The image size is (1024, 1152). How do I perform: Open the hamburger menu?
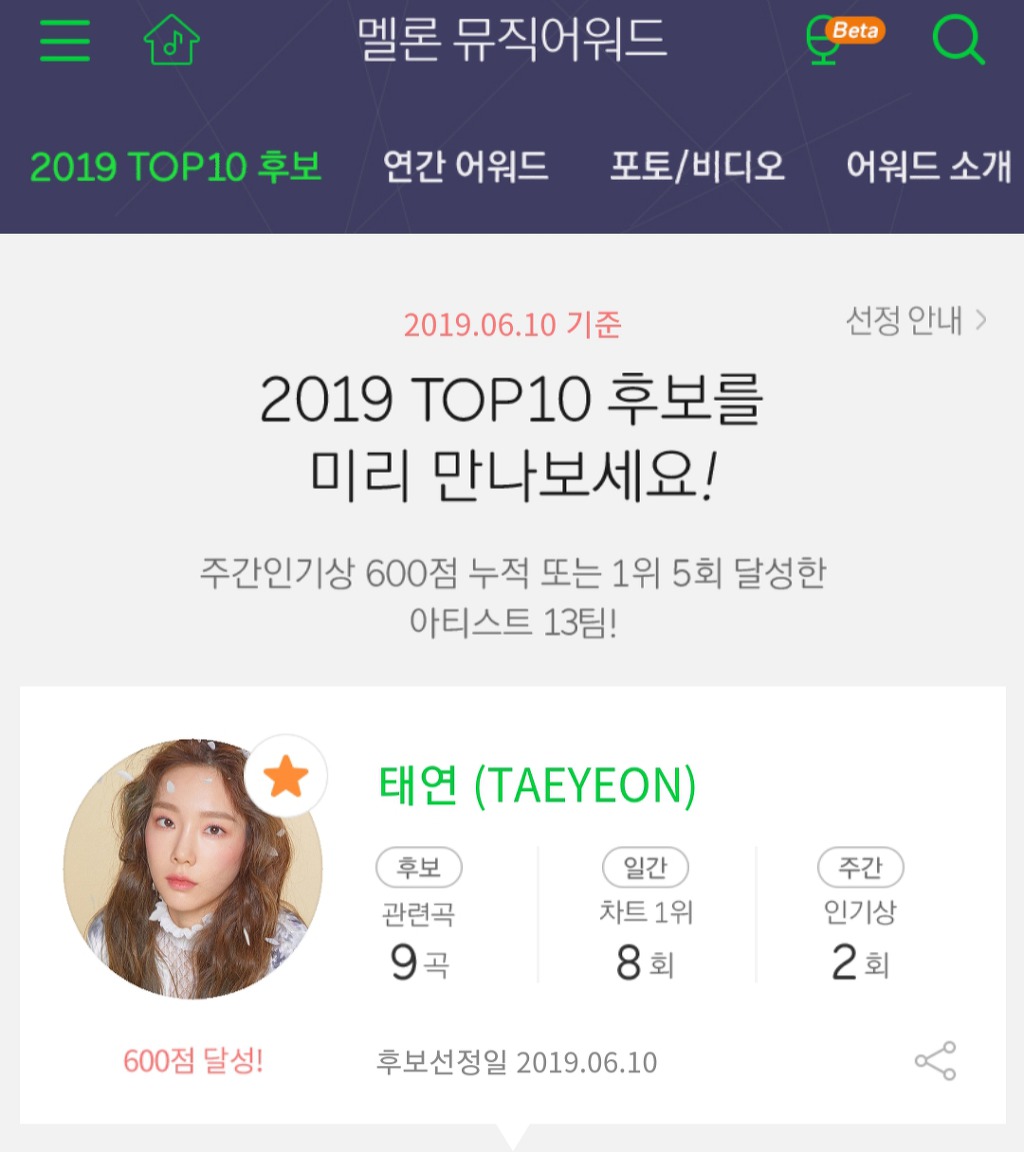pyautogui.click(x=65, y=41)
